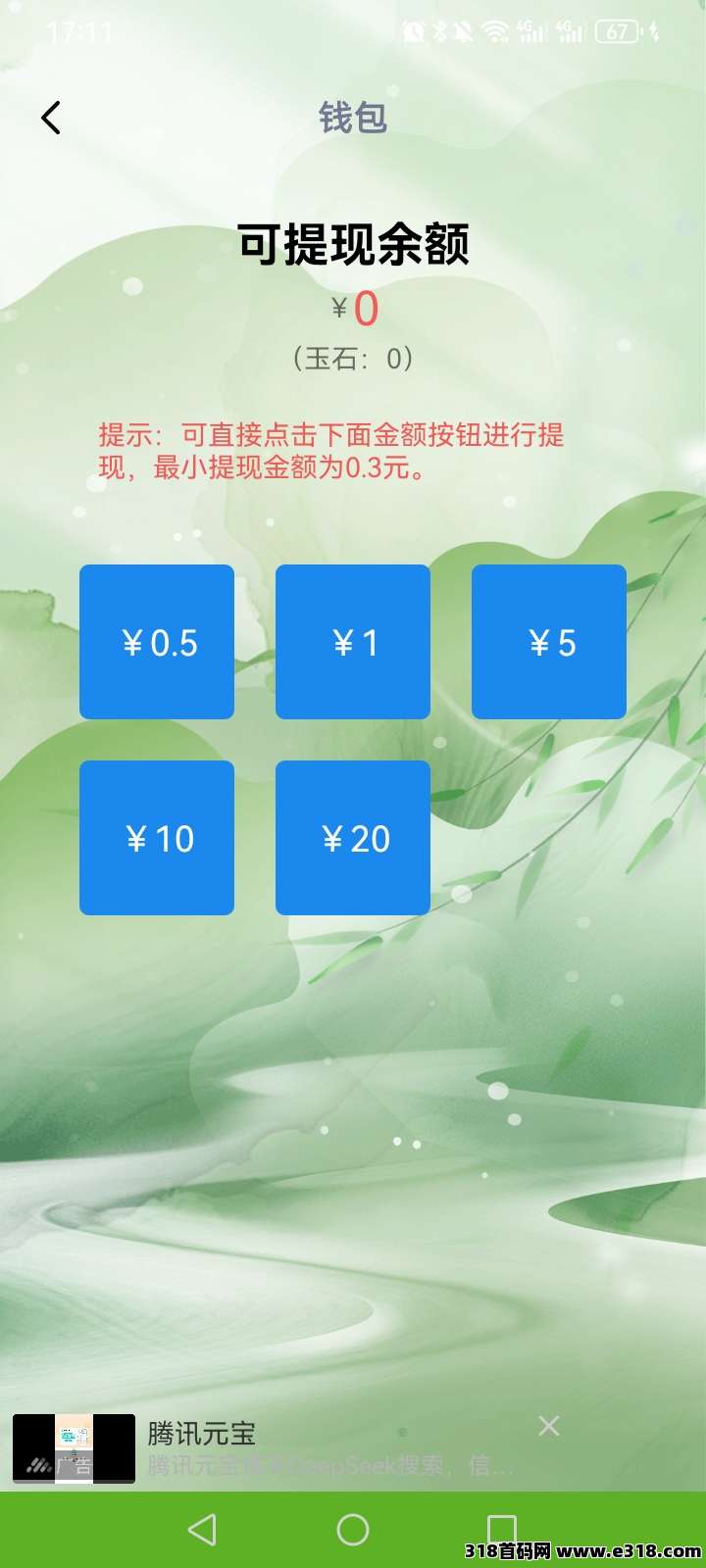The height and width of the screenshot is (1568, 706).
Task: Select the ¥0.5 withdrawal amount
Action: click(x=157, y=642)
